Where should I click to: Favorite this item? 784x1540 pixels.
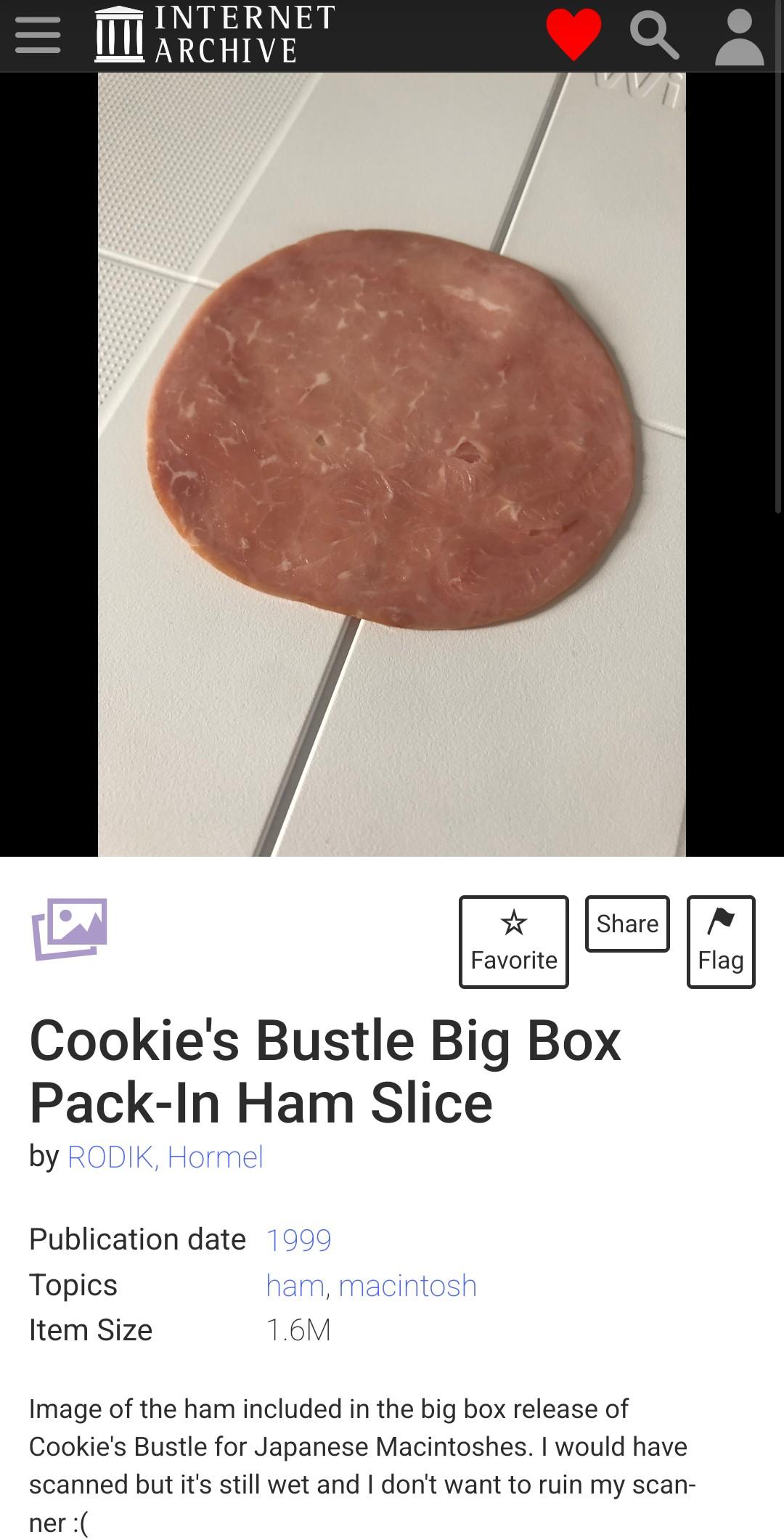point(513,942)
